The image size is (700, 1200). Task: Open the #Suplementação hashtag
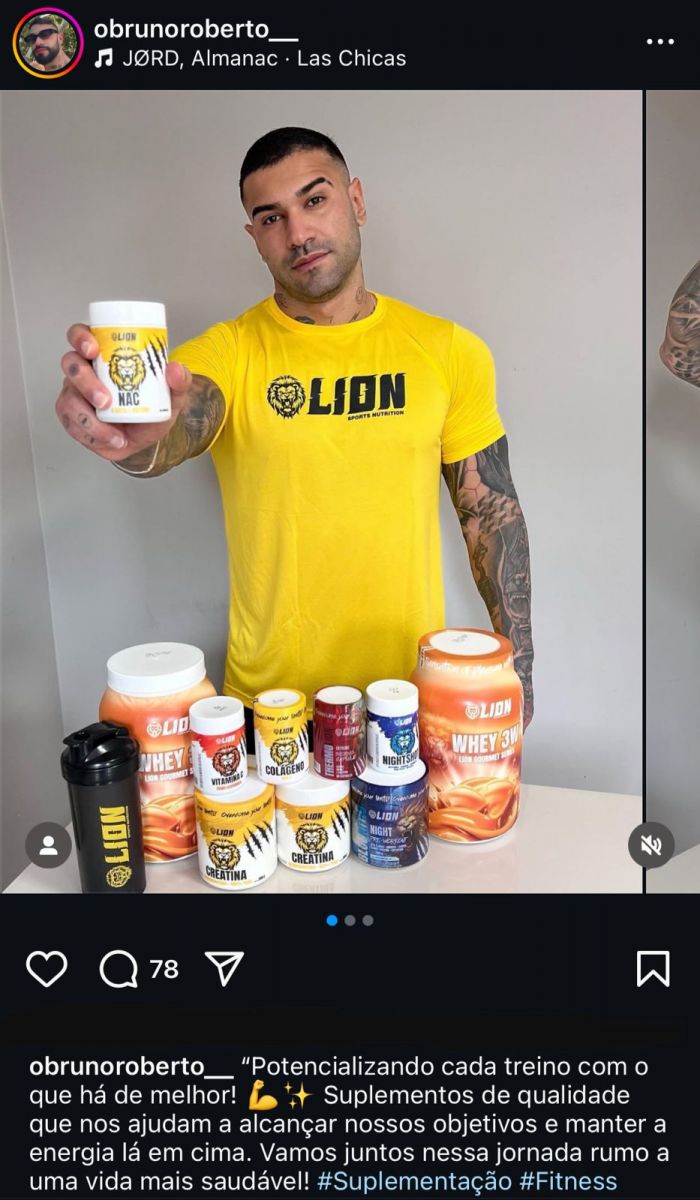(414, 1181)
